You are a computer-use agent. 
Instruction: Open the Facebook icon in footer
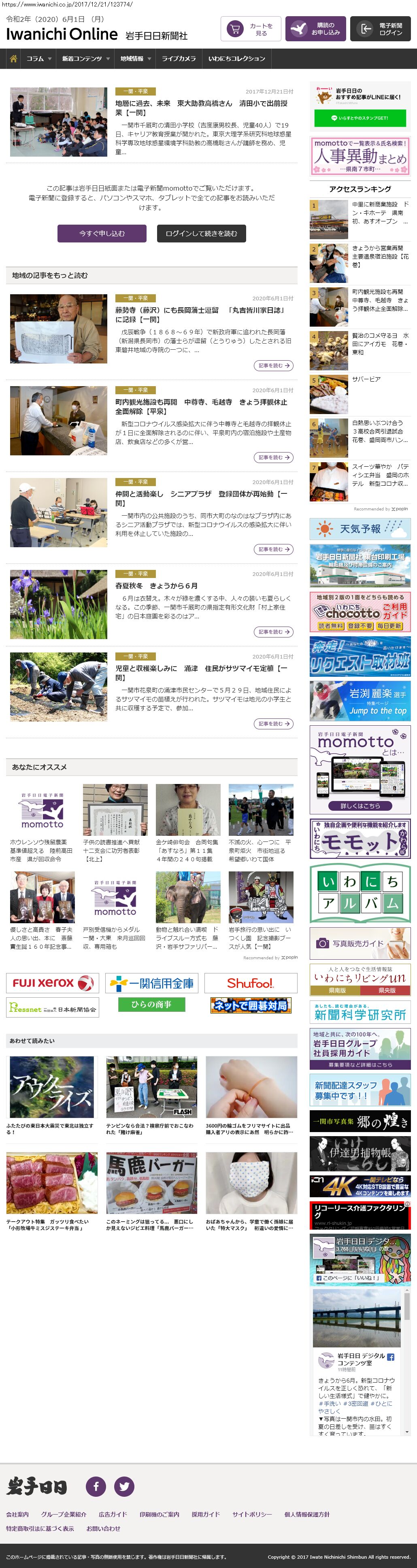[x=96, y=1486]
